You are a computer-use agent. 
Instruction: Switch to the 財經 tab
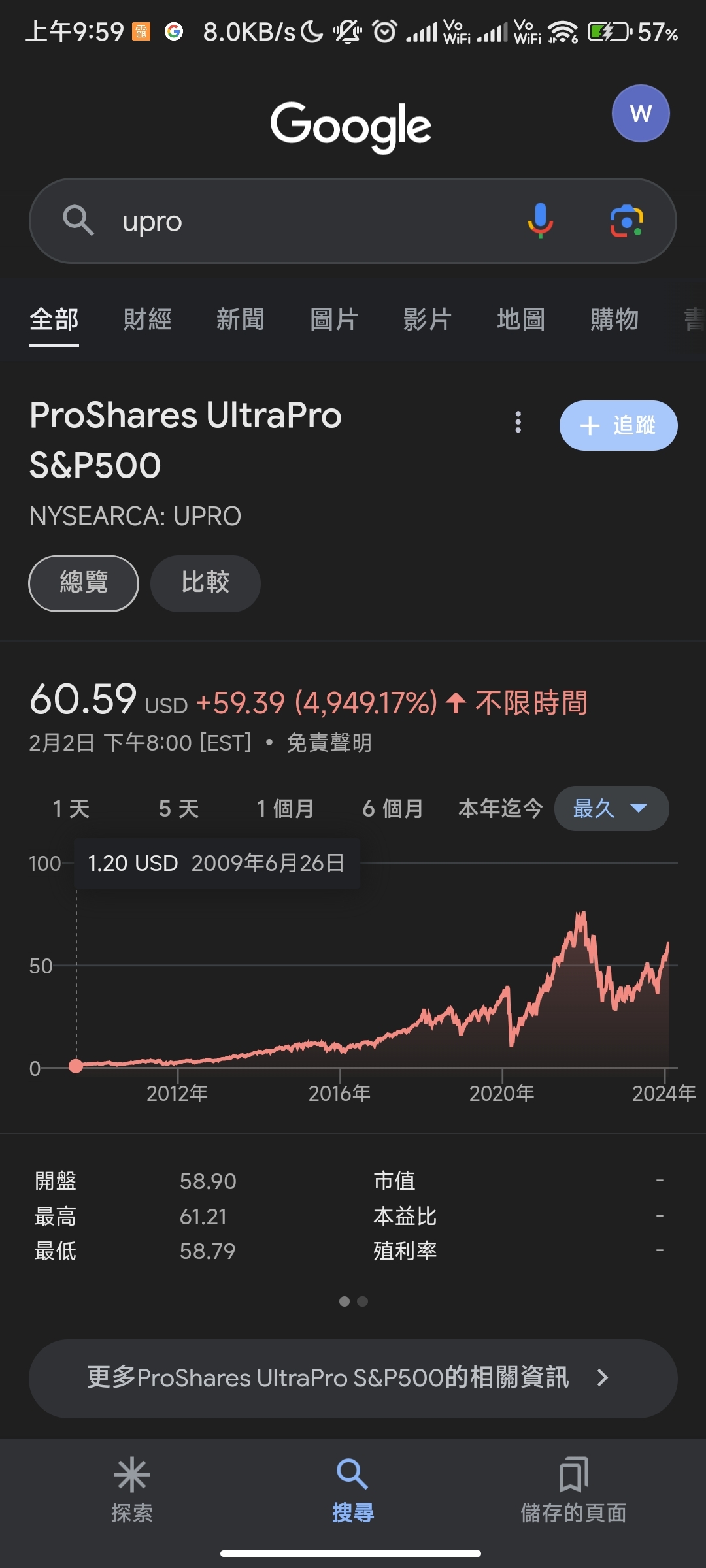point(147,319)
